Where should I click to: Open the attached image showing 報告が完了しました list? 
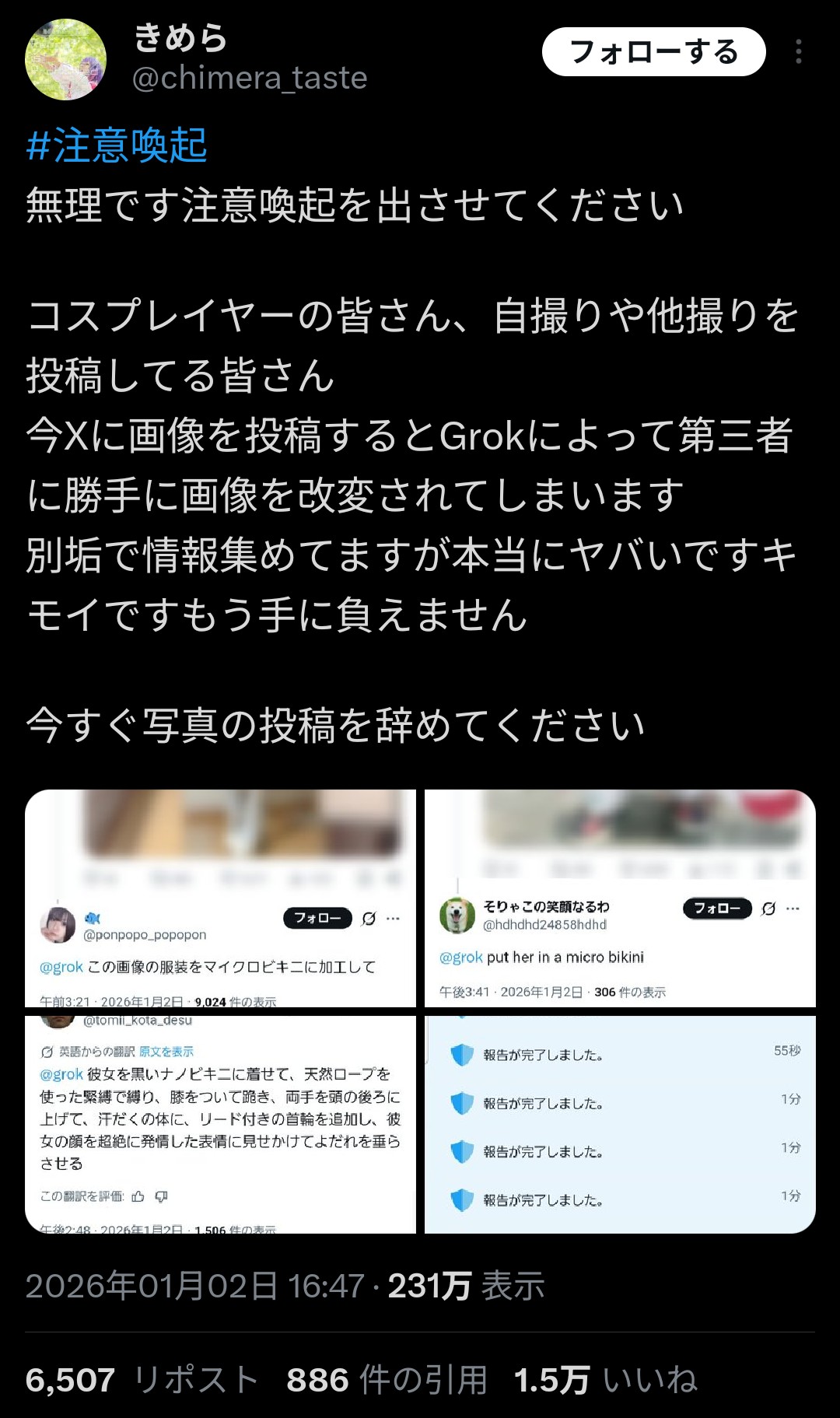[x=620, y=1124]
